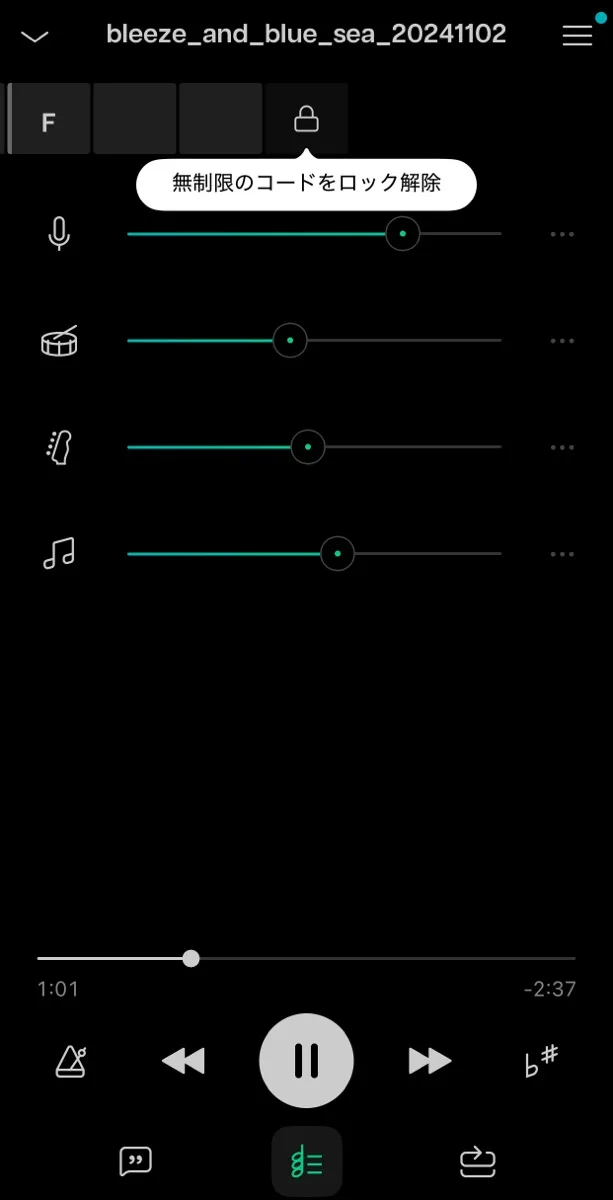Mute the drum track icon
This screenshot has height=1200, width=613.
coord(59,341)
